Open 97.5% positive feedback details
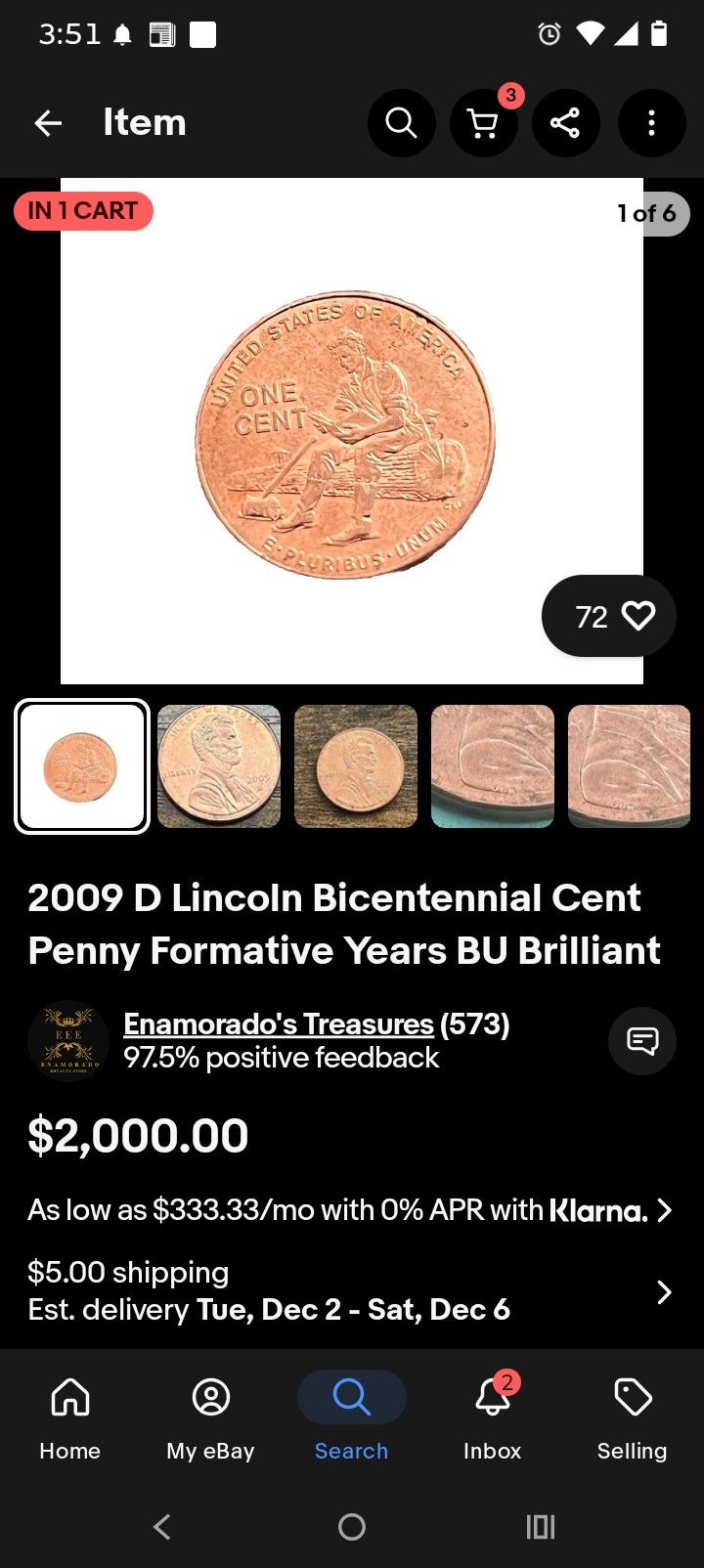704x1568 pixels. pyautogui.click(x=281, y=1057)
